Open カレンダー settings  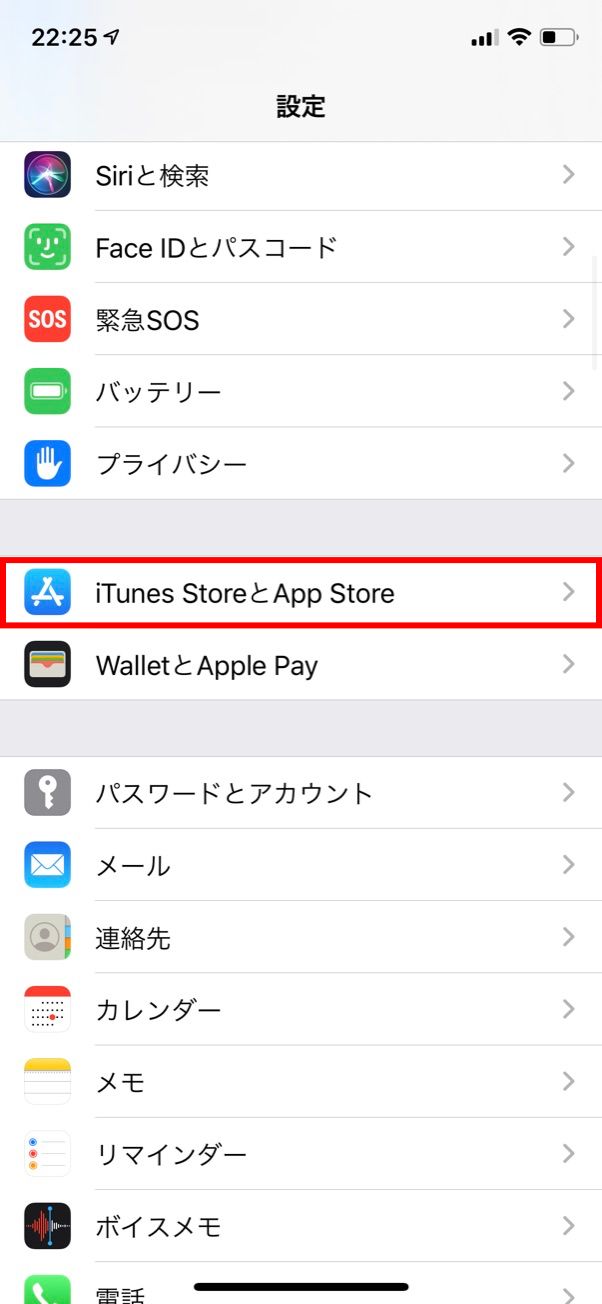[x=300, y=1009]
